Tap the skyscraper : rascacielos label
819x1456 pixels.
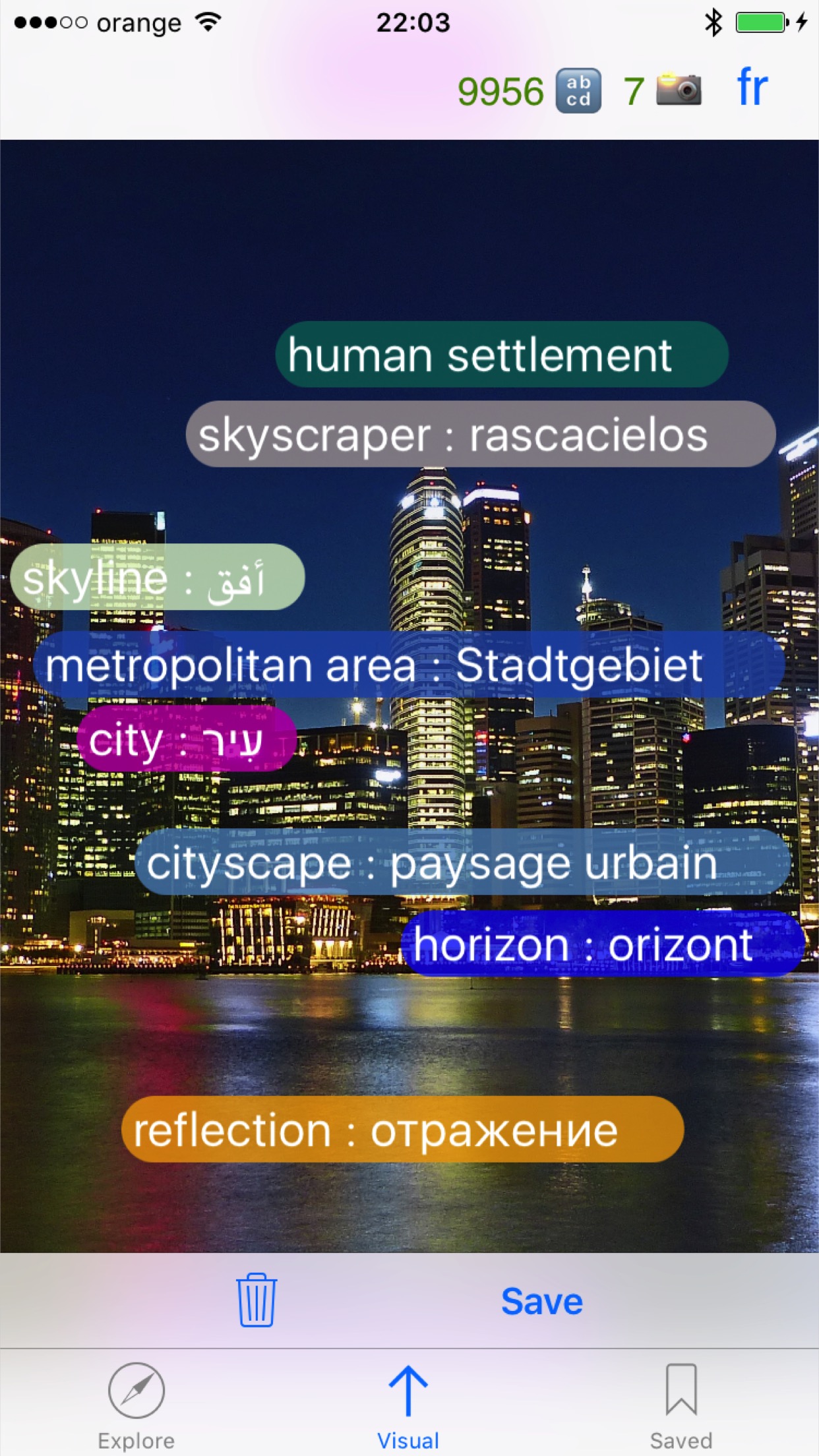coord(480,435)
